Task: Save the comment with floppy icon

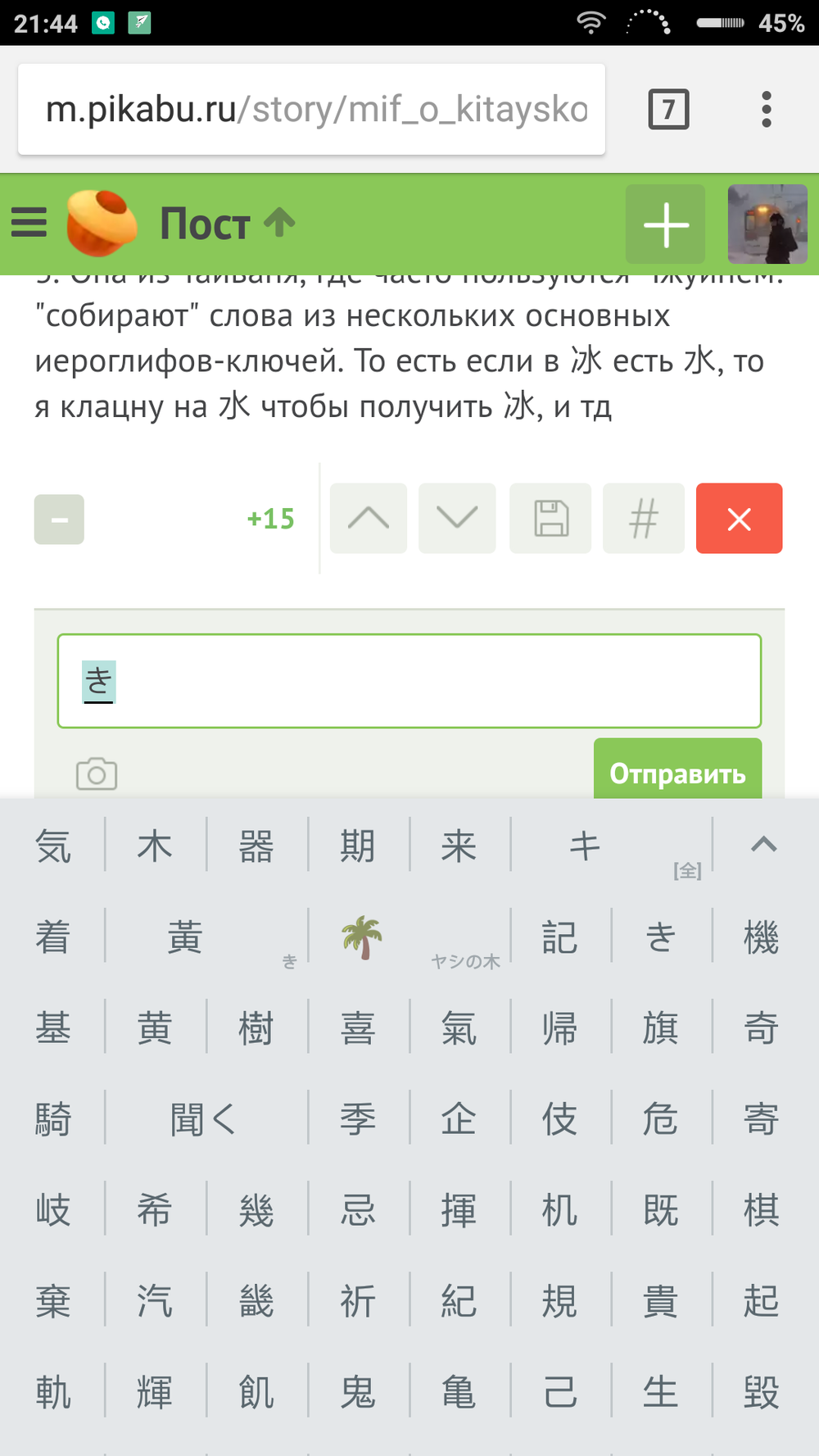Action: tap(550, 519)
